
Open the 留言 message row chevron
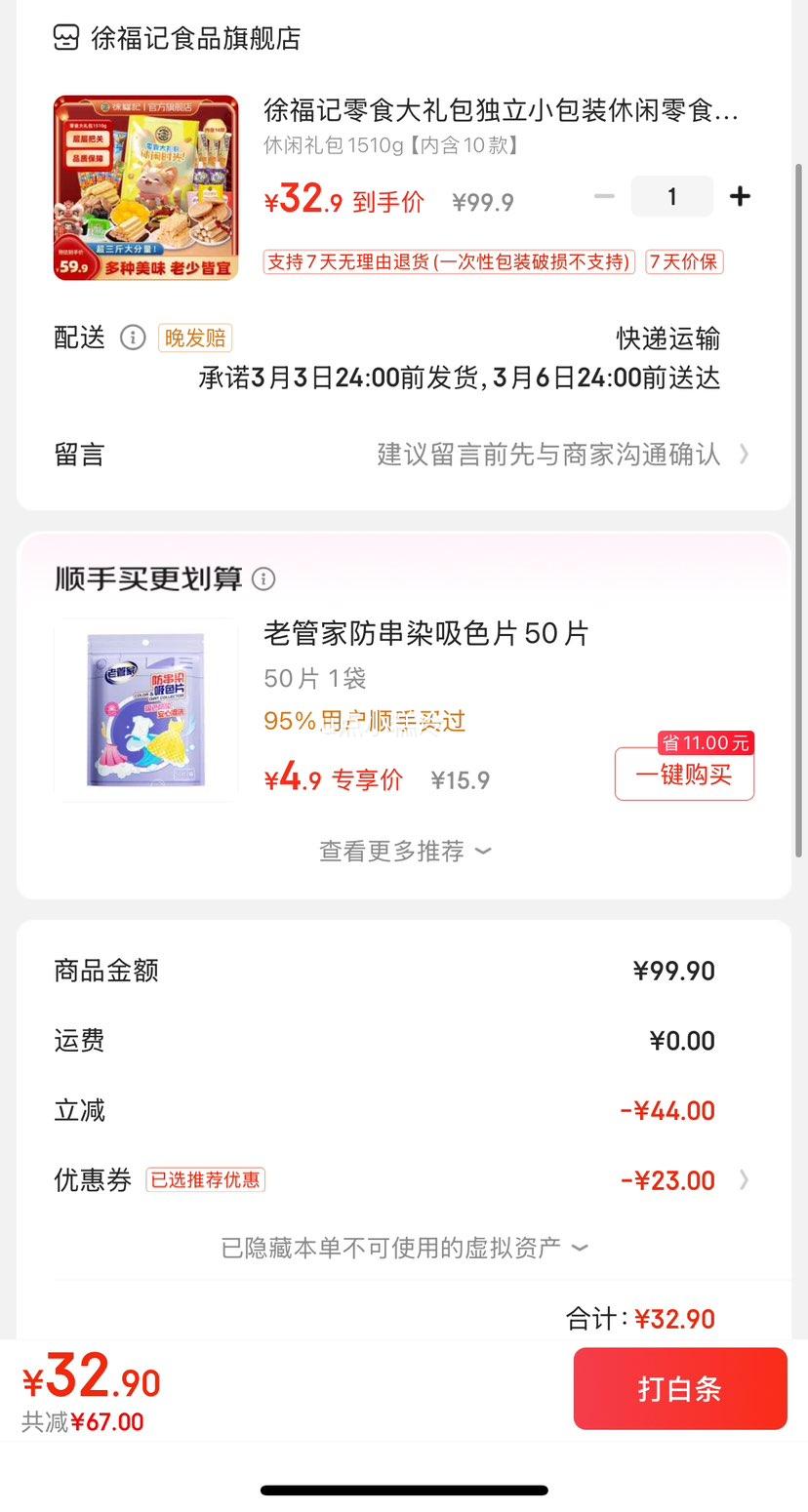click(x=745, y=454)
